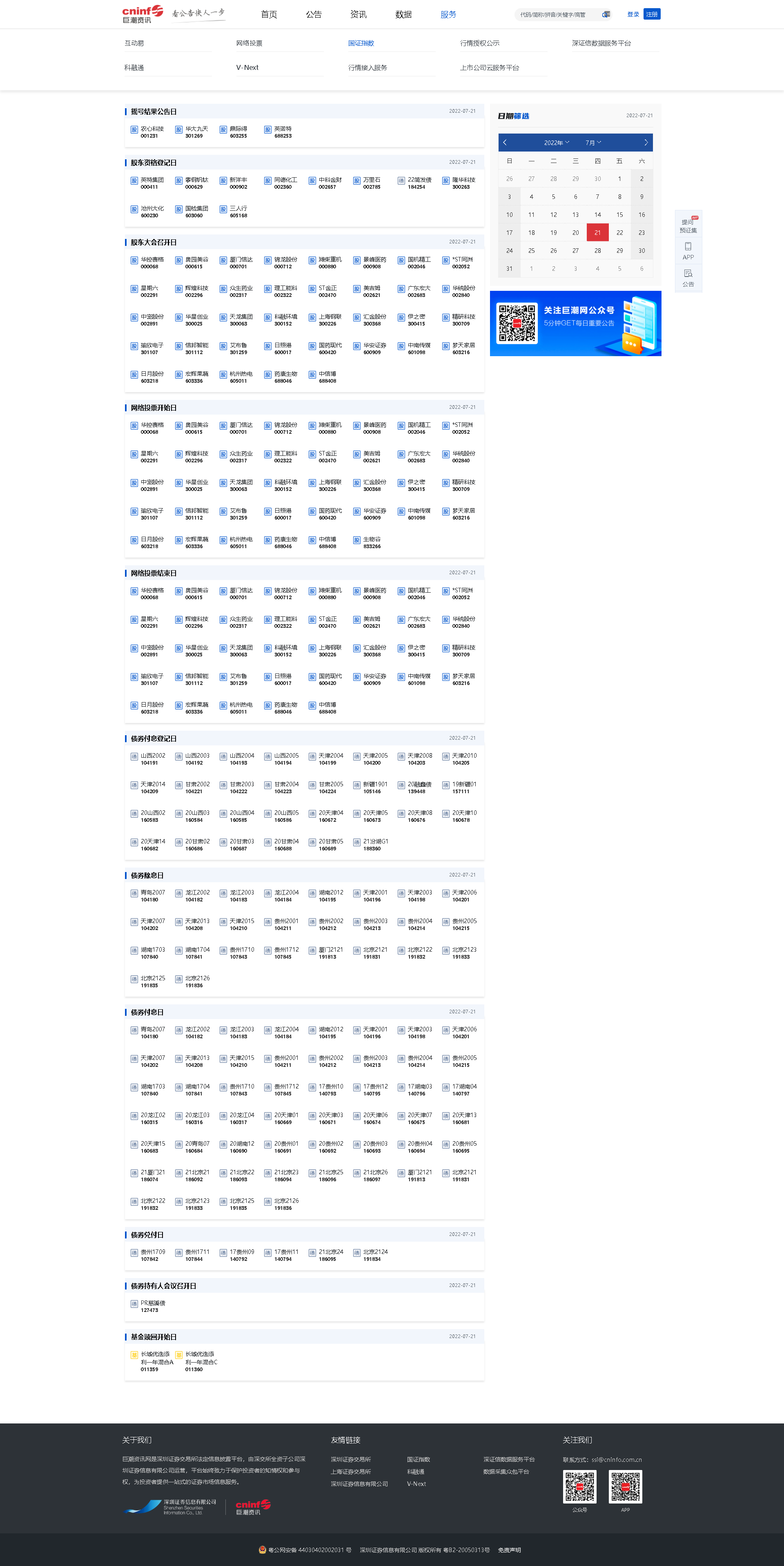Expand the 2022年 year dropdown
Image resolution: width=784 pixels, height=1566 pixels.
click(556, 143)
